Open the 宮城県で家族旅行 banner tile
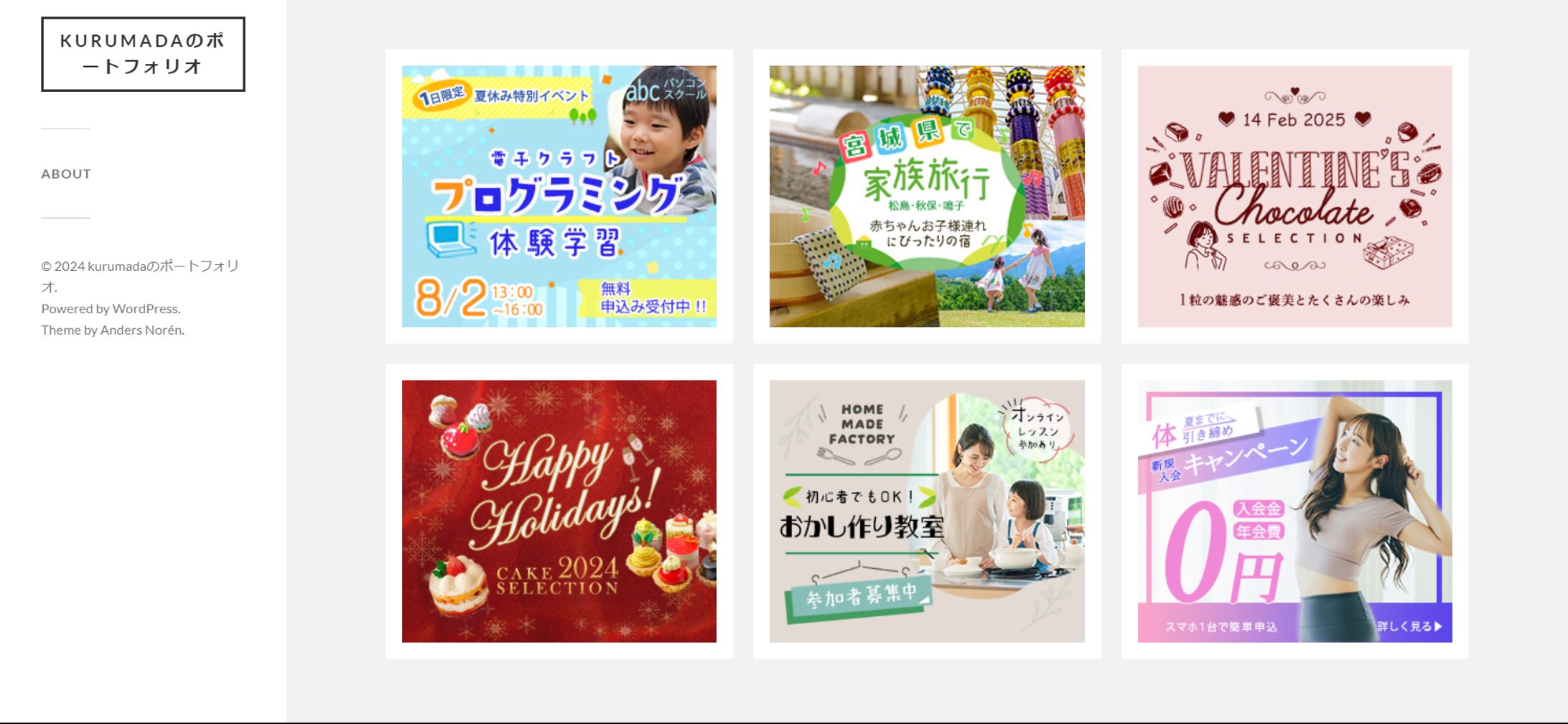This screenshot has width=1568, height=724. click(926, 196)
